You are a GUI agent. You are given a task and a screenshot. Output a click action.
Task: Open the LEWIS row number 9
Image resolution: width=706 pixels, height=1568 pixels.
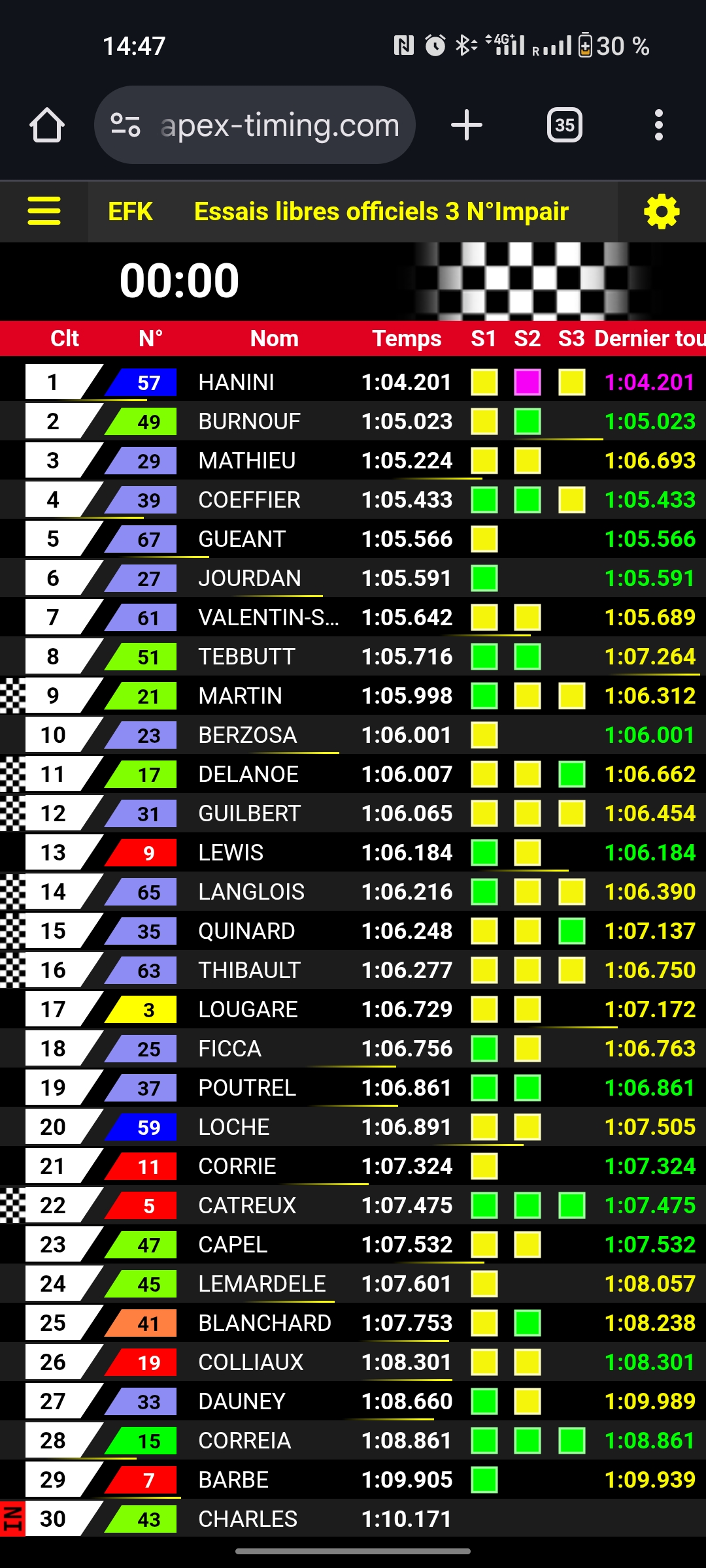coord(353,853)
